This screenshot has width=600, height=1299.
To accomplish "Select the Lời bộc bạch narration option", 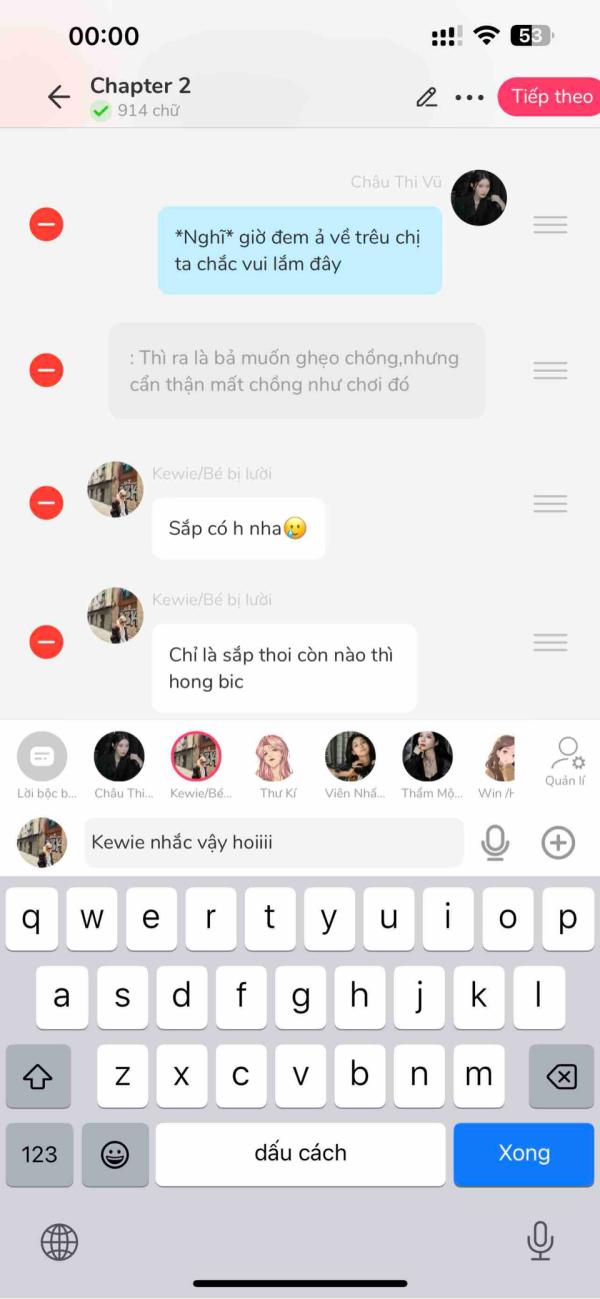I will click(43, 757).
